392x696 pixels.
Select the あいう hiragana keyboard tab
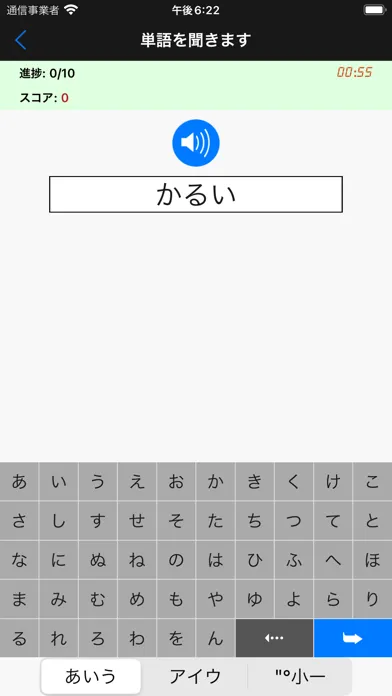pos(91,676)
